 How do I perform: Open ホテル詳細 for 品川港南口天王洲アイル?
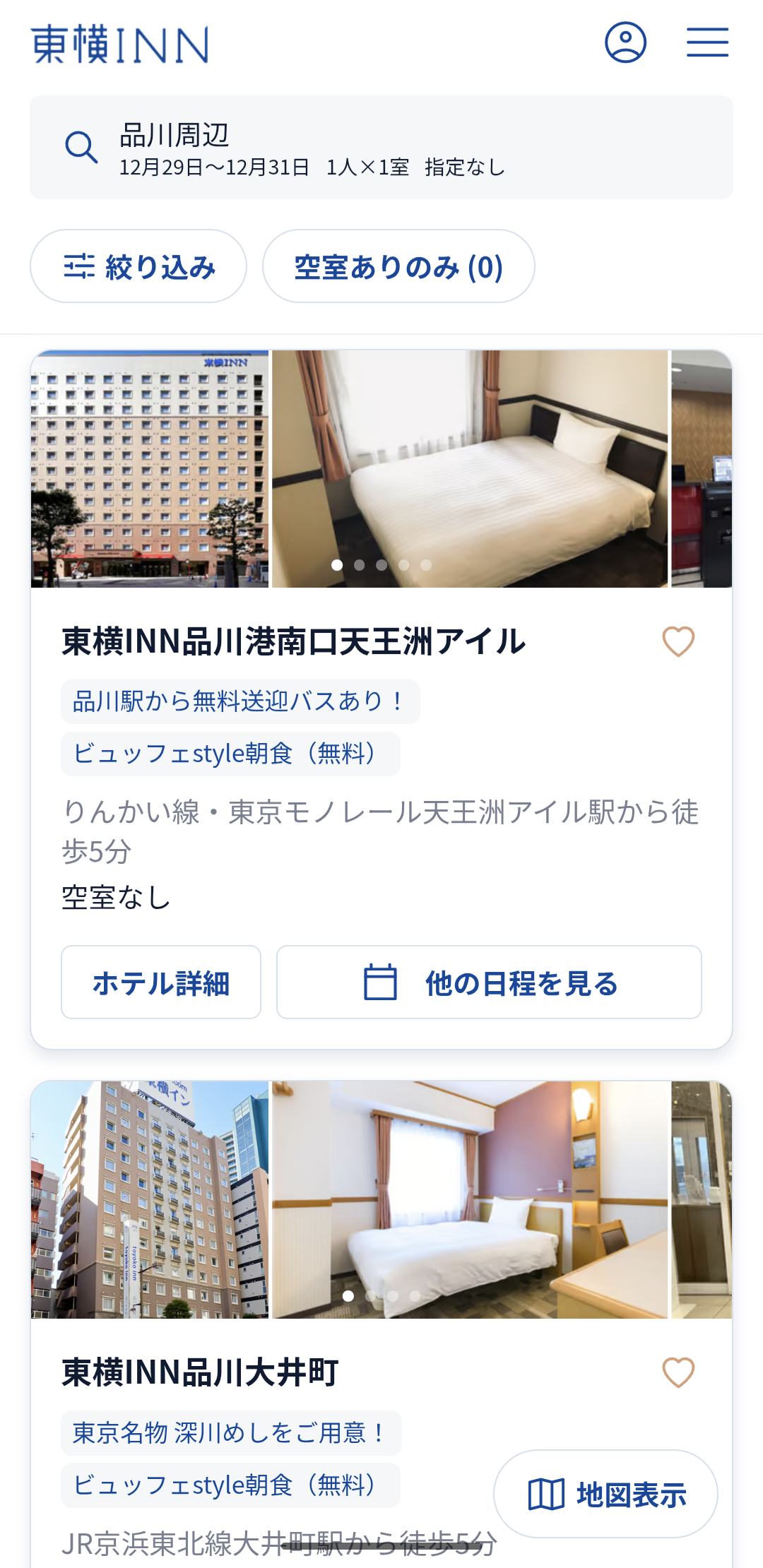coord(161,982)
